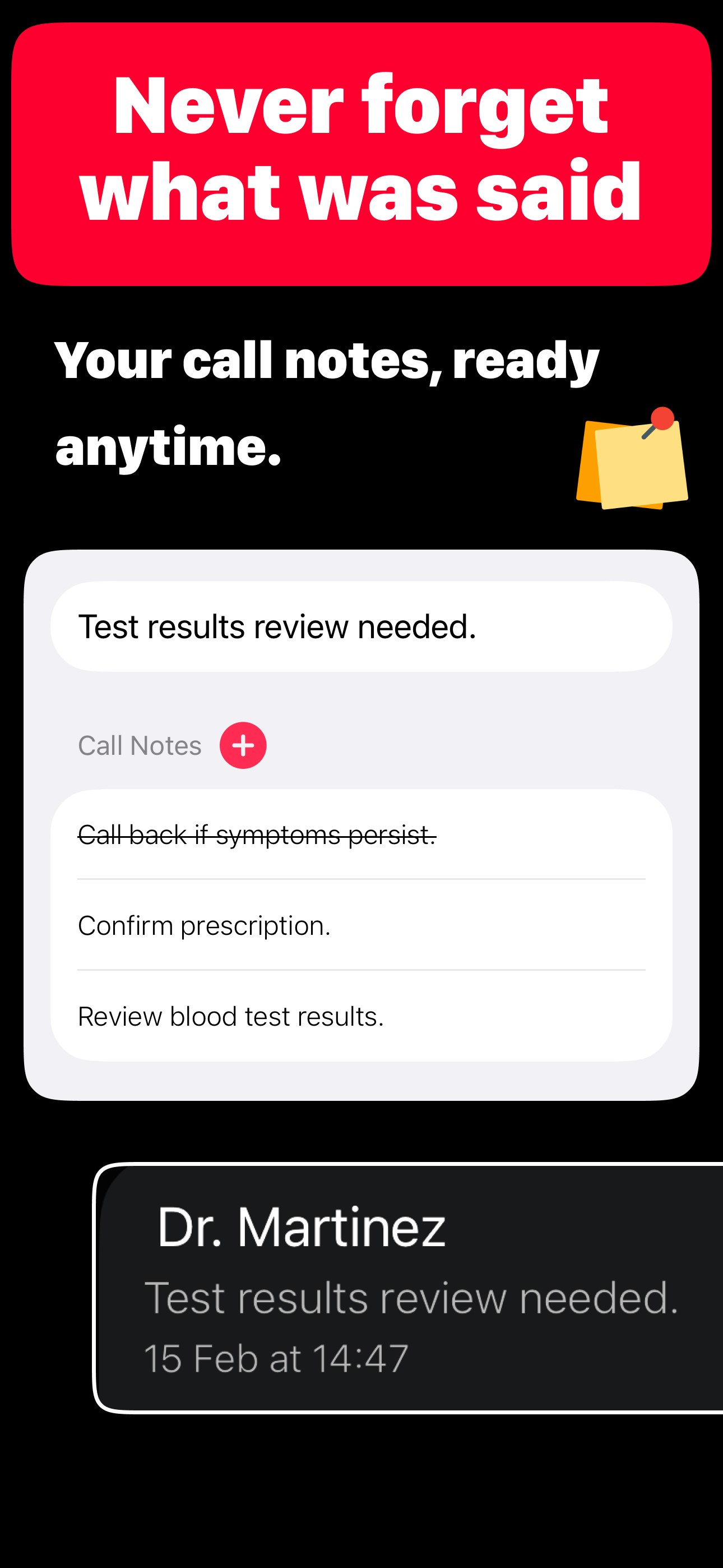Click the plus symbol inside the red circle
The height and width of the screenshot is (1568, 723).
coord(243,744)
